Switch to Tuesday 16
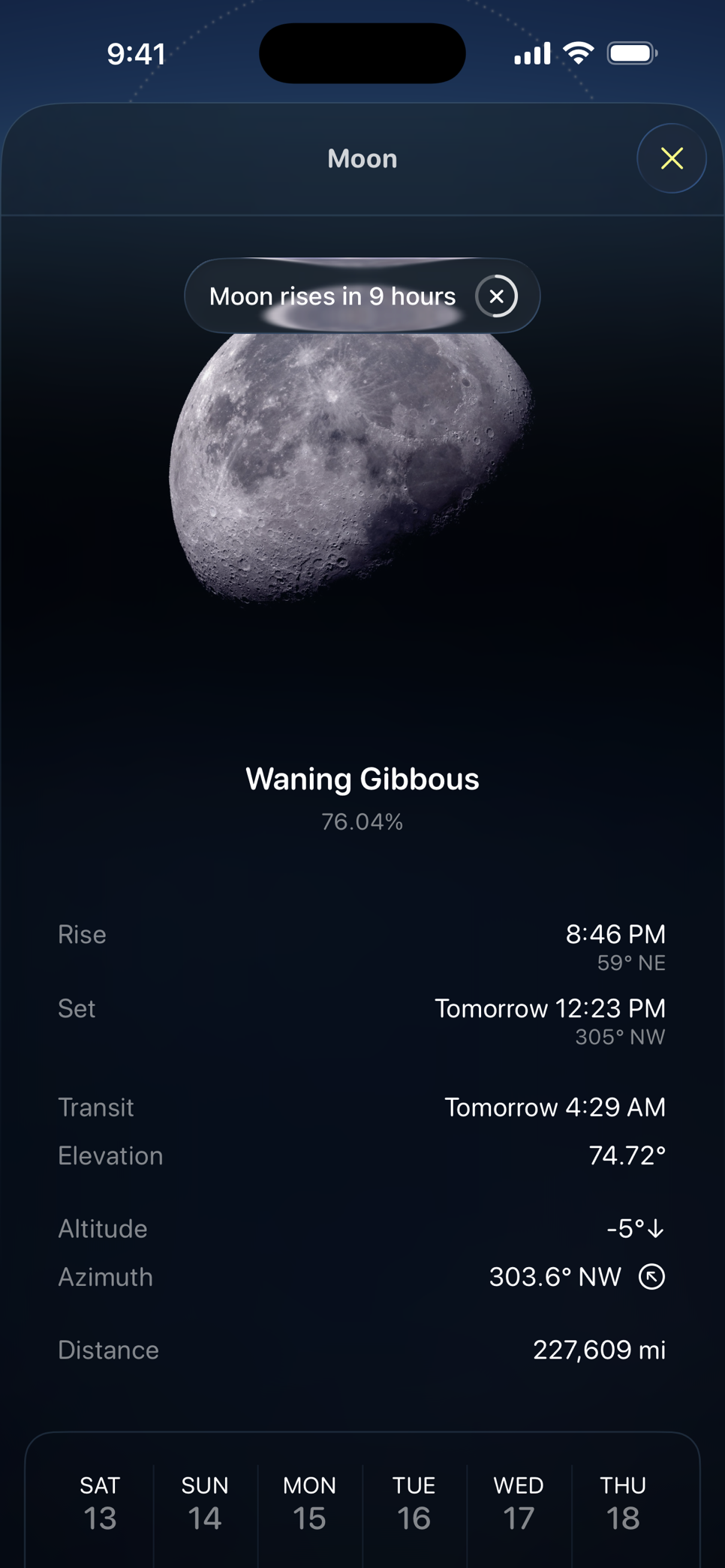 click(x=414, y=1503)
